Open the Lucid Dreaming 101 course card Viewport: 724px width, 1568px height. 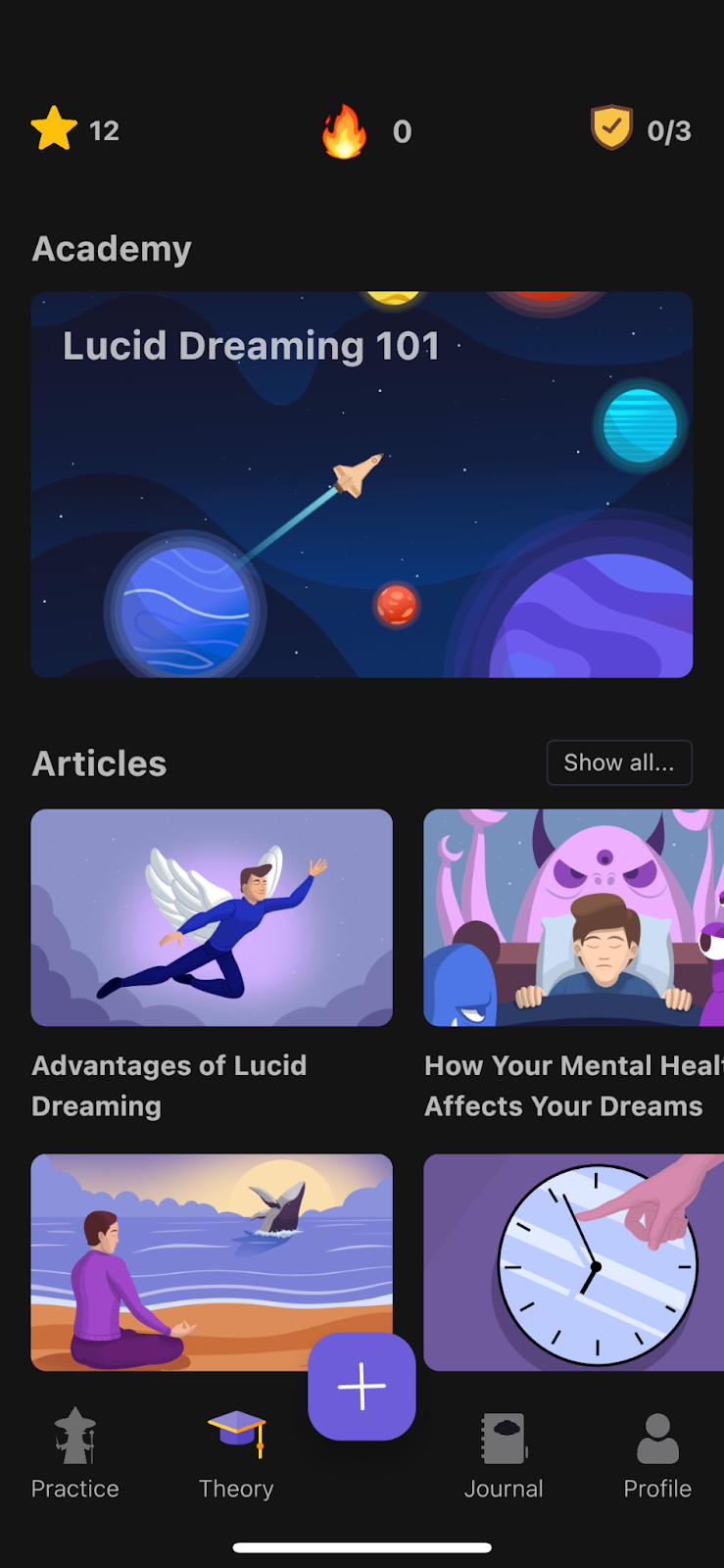click(x=362, y=484)
